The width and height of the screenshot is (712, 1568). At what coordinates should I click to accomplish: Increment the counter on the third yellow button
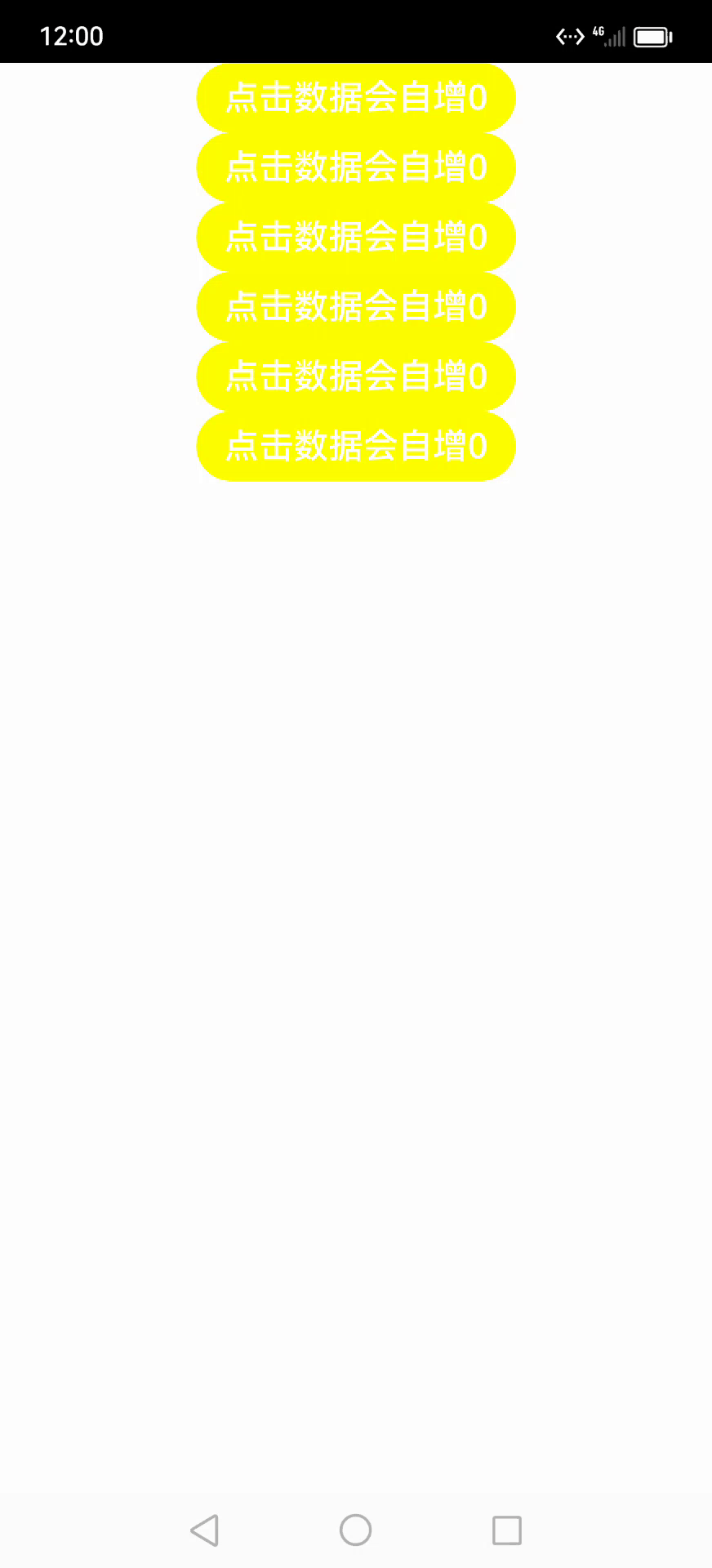[x=355, y=237]
